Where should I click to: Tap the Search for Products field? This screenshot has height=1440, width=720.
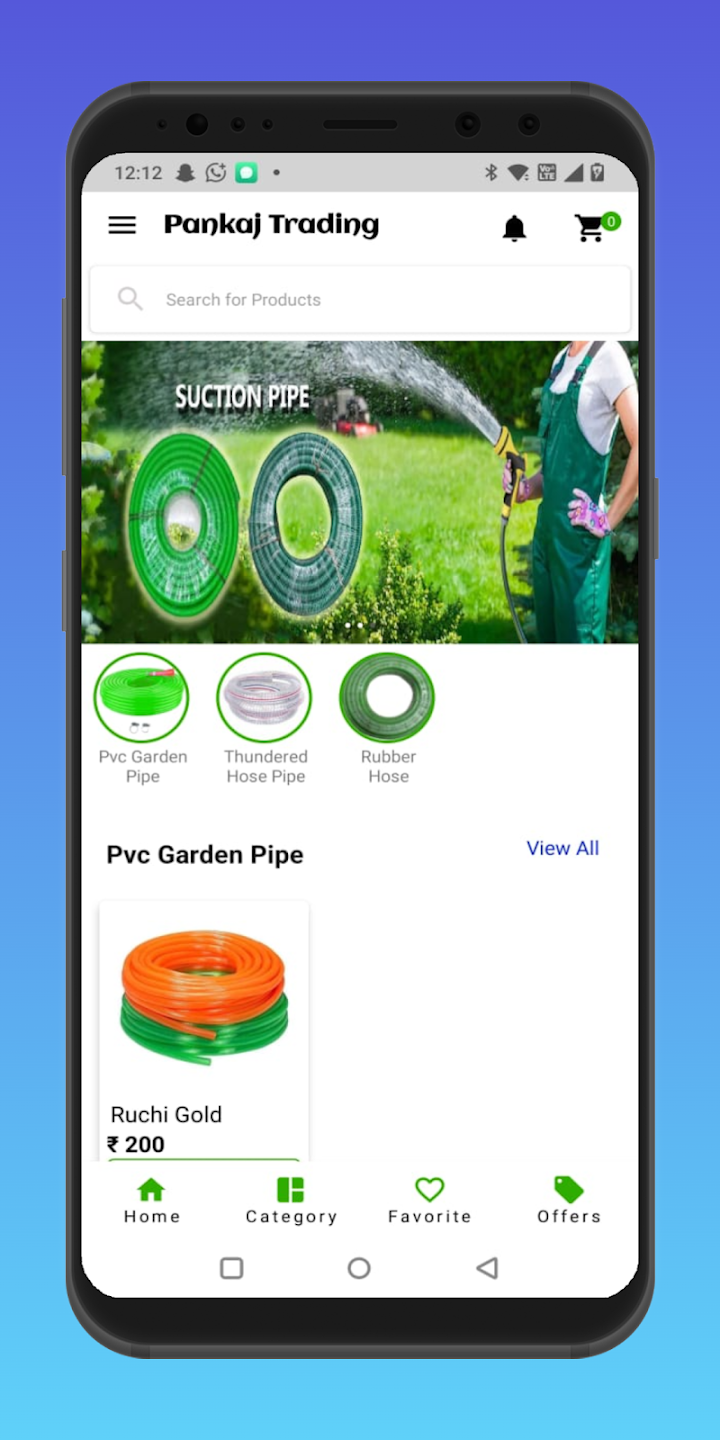tap(360, 299)
